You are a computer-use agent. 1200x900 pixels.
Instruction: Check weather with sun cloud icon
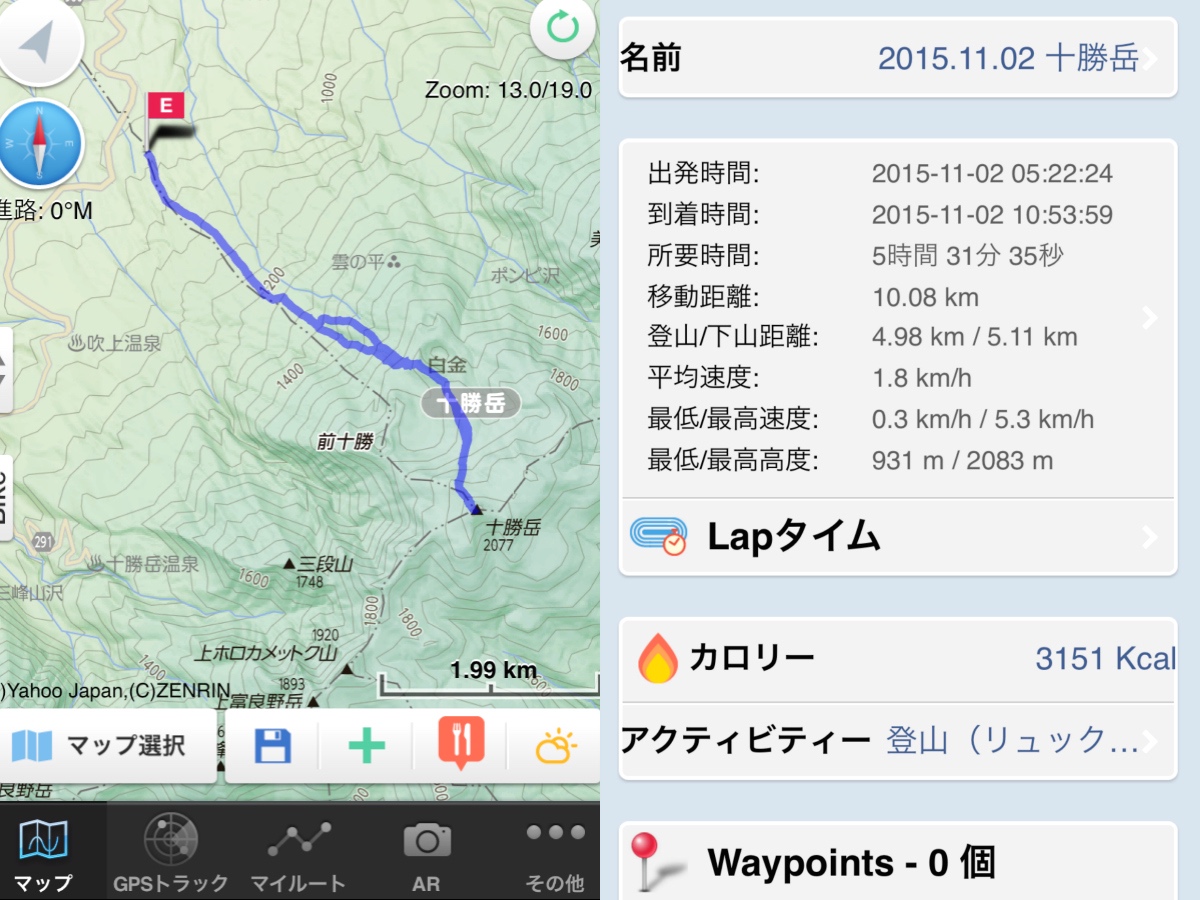[555, 746]
